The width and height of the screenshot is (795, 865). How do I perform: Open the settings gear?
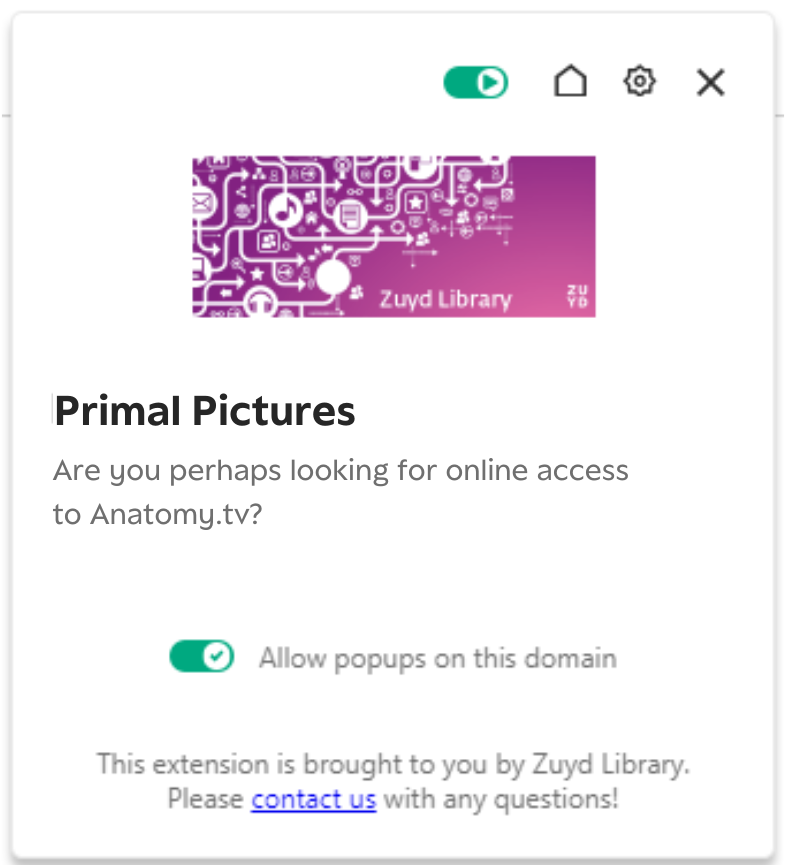(x=639, y=82)
